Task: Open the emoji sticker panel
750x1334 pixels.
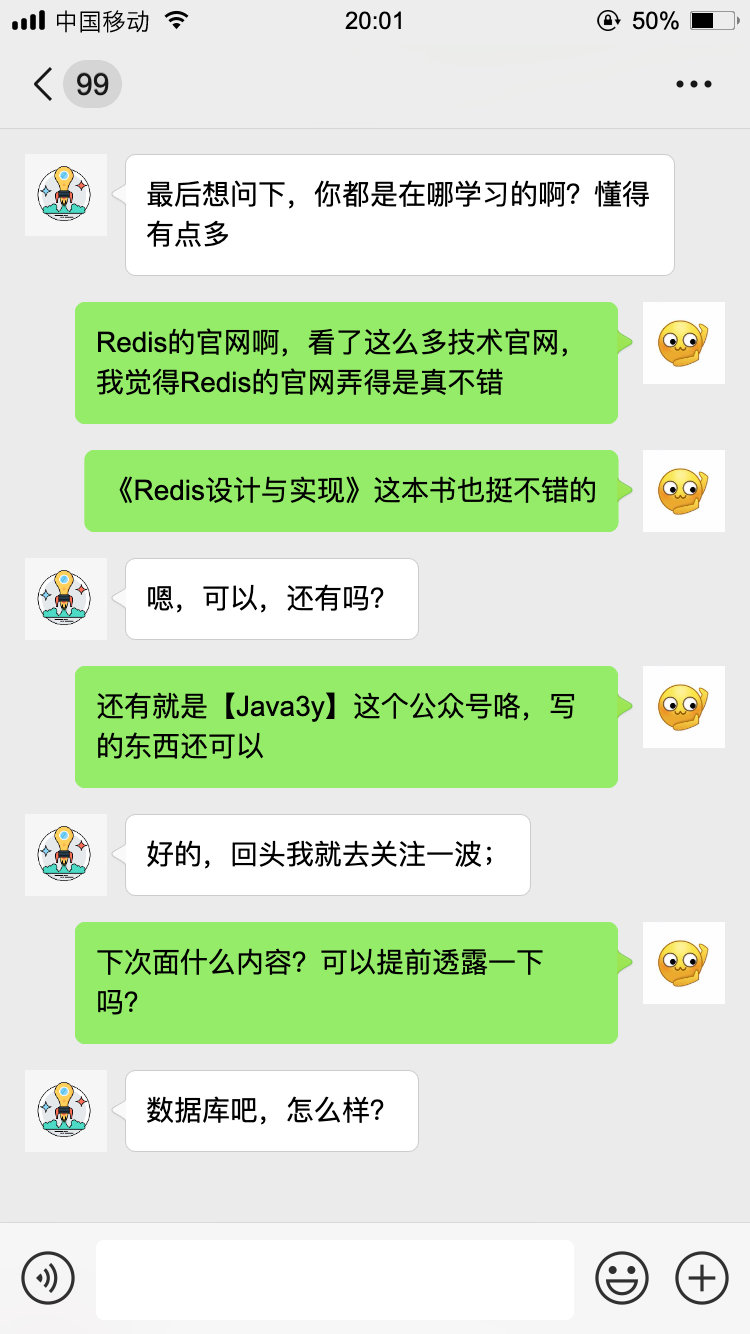Action: (x=622, y=1278)
